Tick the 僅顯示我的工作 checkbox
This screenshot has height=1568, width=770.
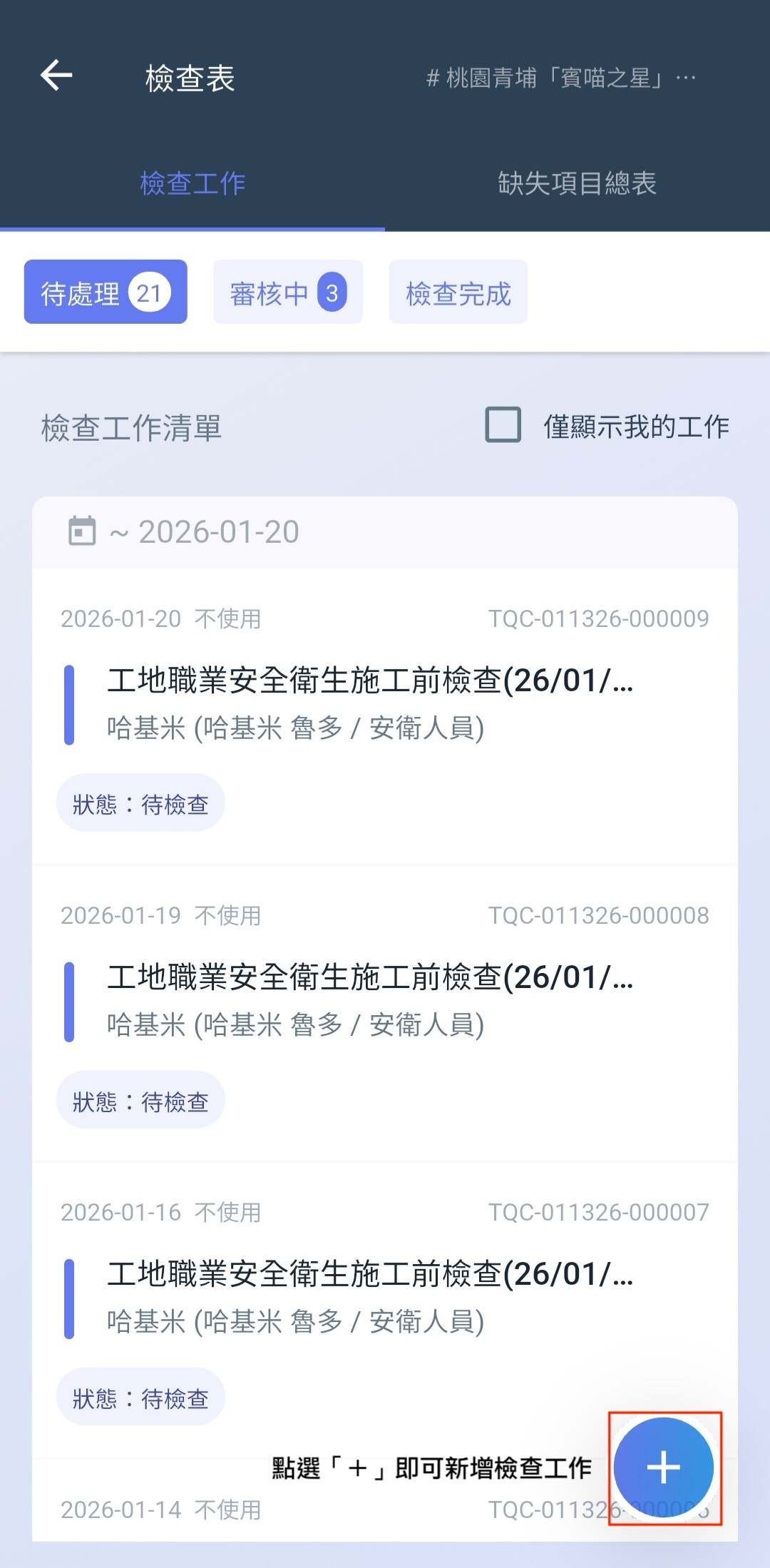503,426
